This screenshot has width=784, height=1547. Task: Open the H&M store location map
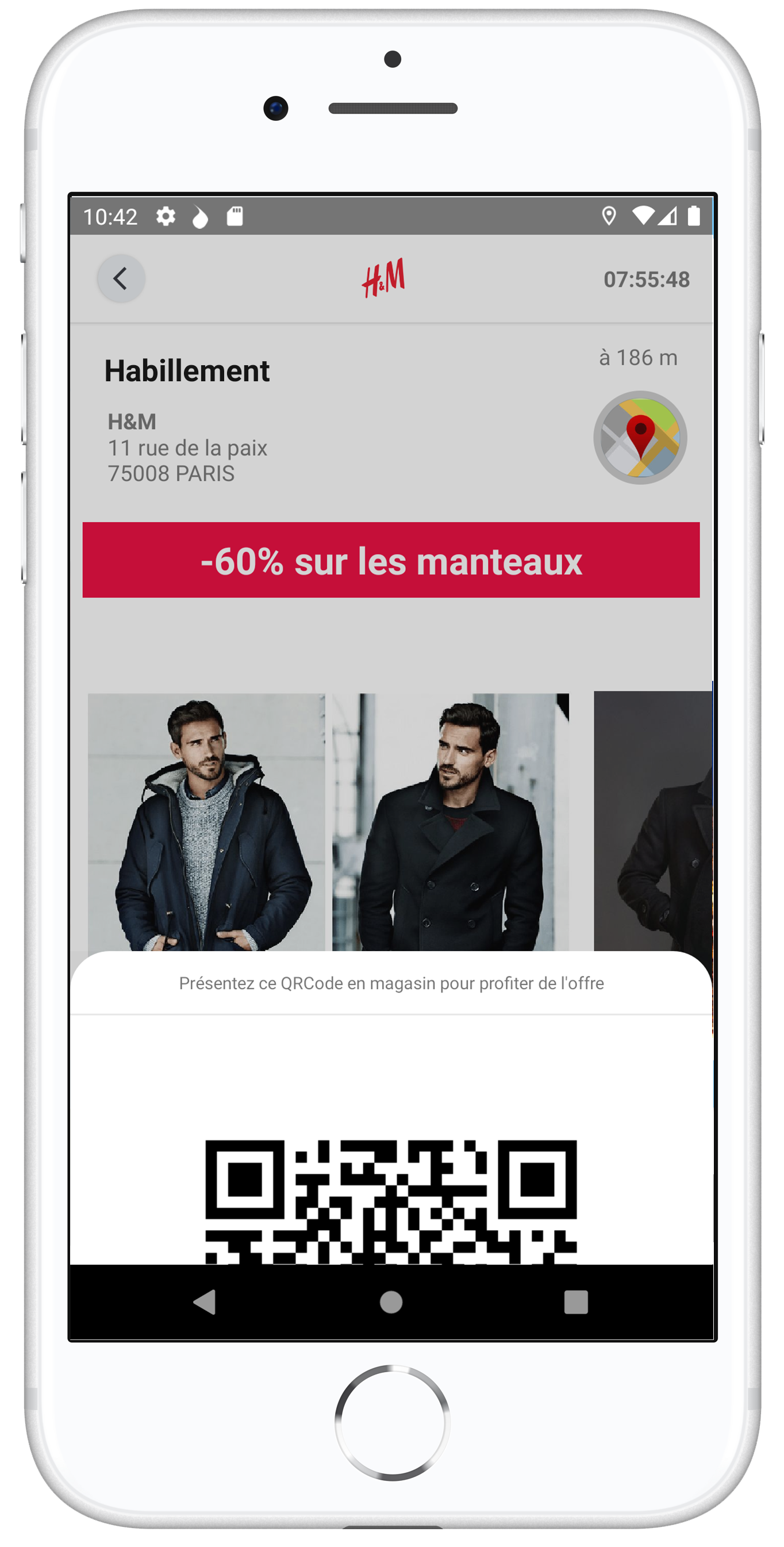[640, 437]
